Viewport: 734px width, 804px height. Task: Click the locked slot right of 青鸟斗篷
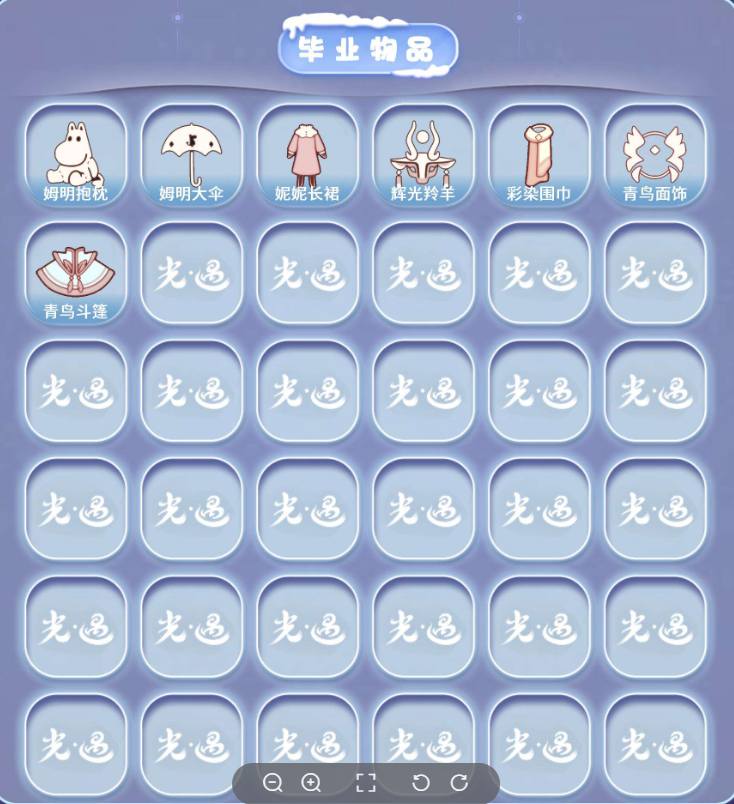pos(191,272)
